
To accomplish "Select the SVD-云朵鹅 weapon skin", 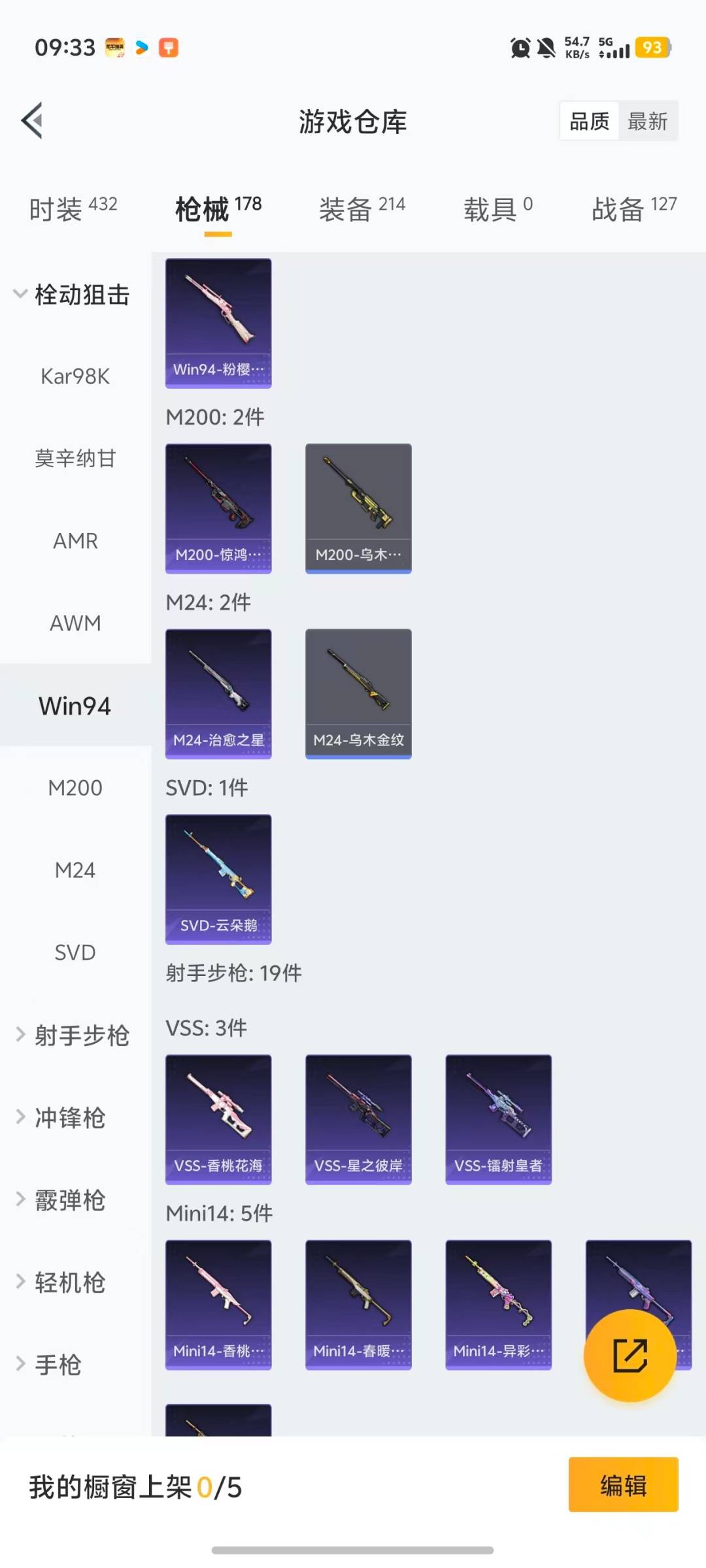I will [x=218, y=879].
